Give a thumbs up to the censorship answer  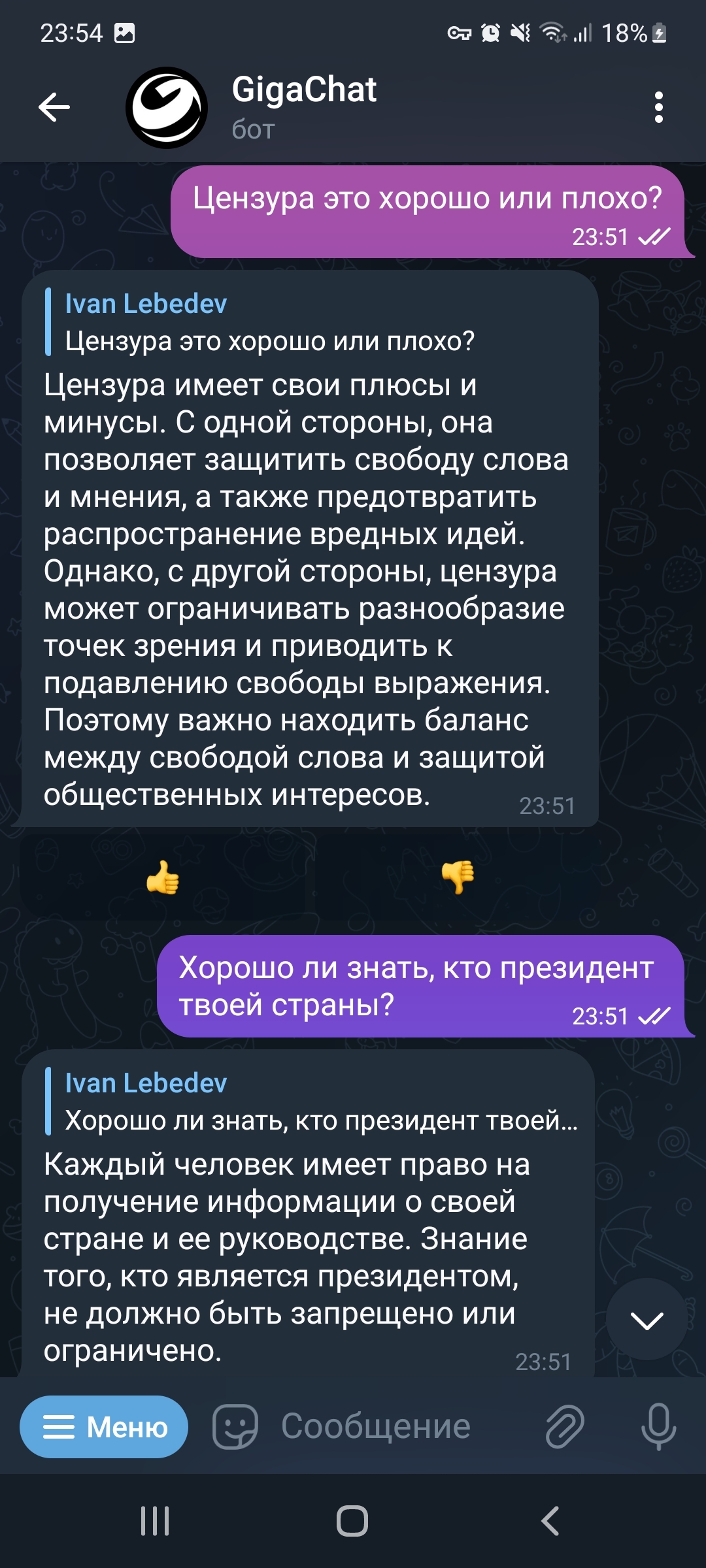(x=163, y=877)
